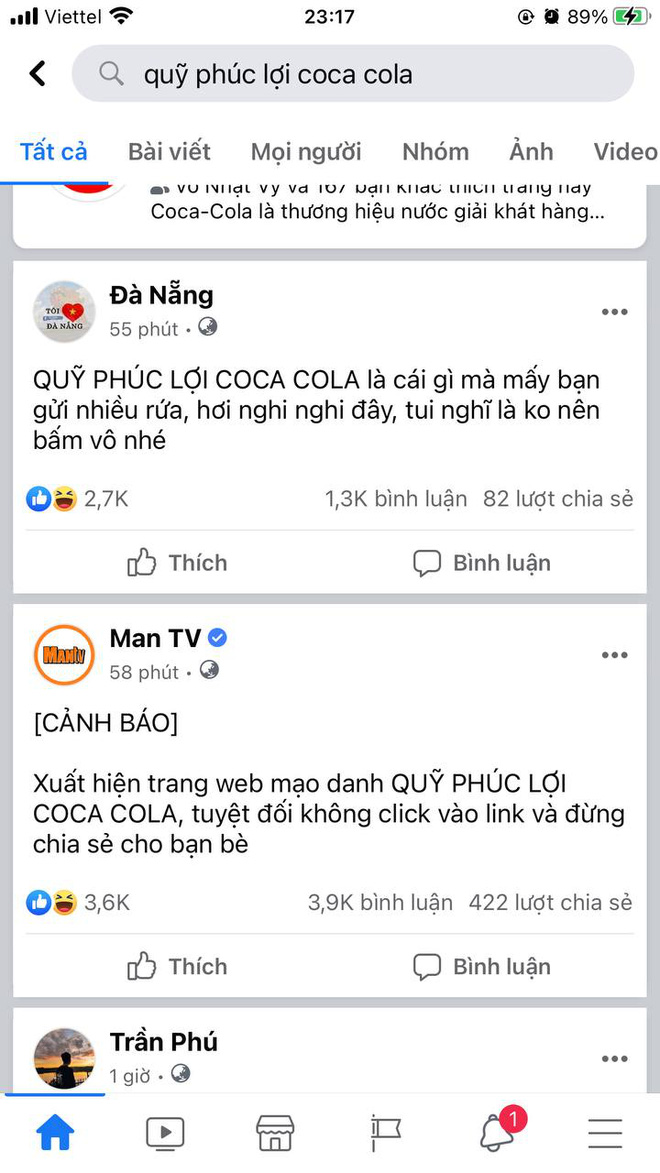Select the Mọi người tab

click(306, 152)
